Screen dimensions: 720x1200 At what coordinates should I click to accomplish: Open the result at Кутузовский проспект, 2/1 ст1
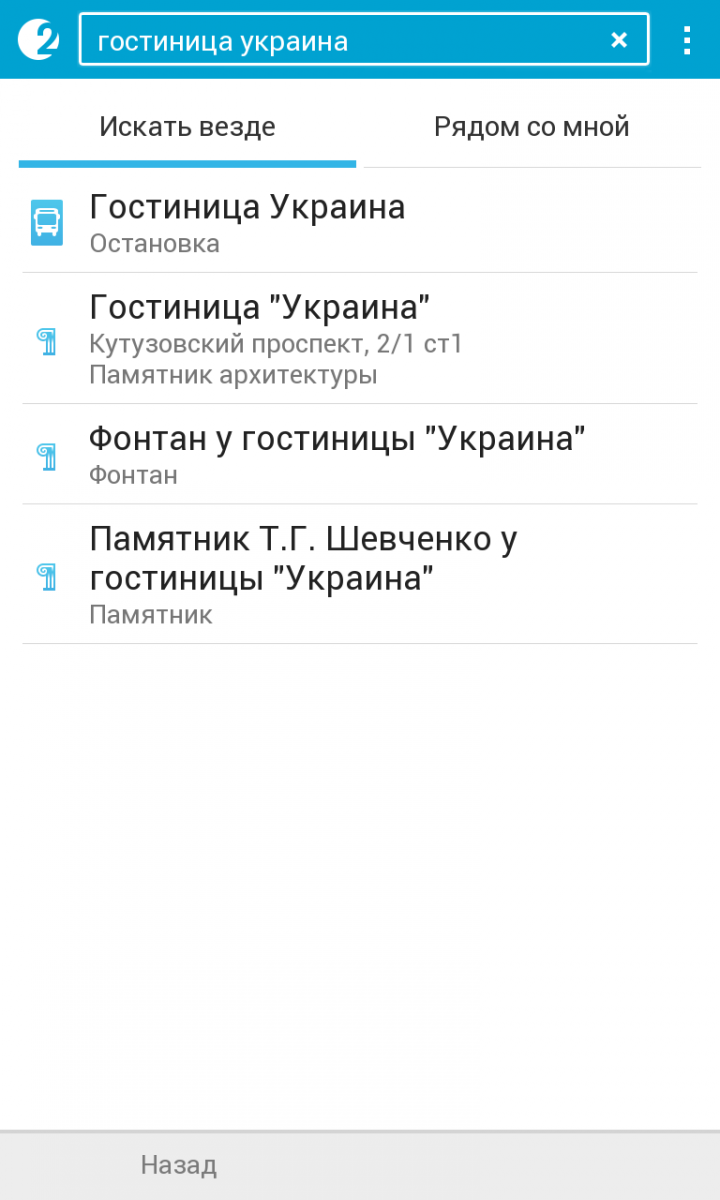(360, 339)
